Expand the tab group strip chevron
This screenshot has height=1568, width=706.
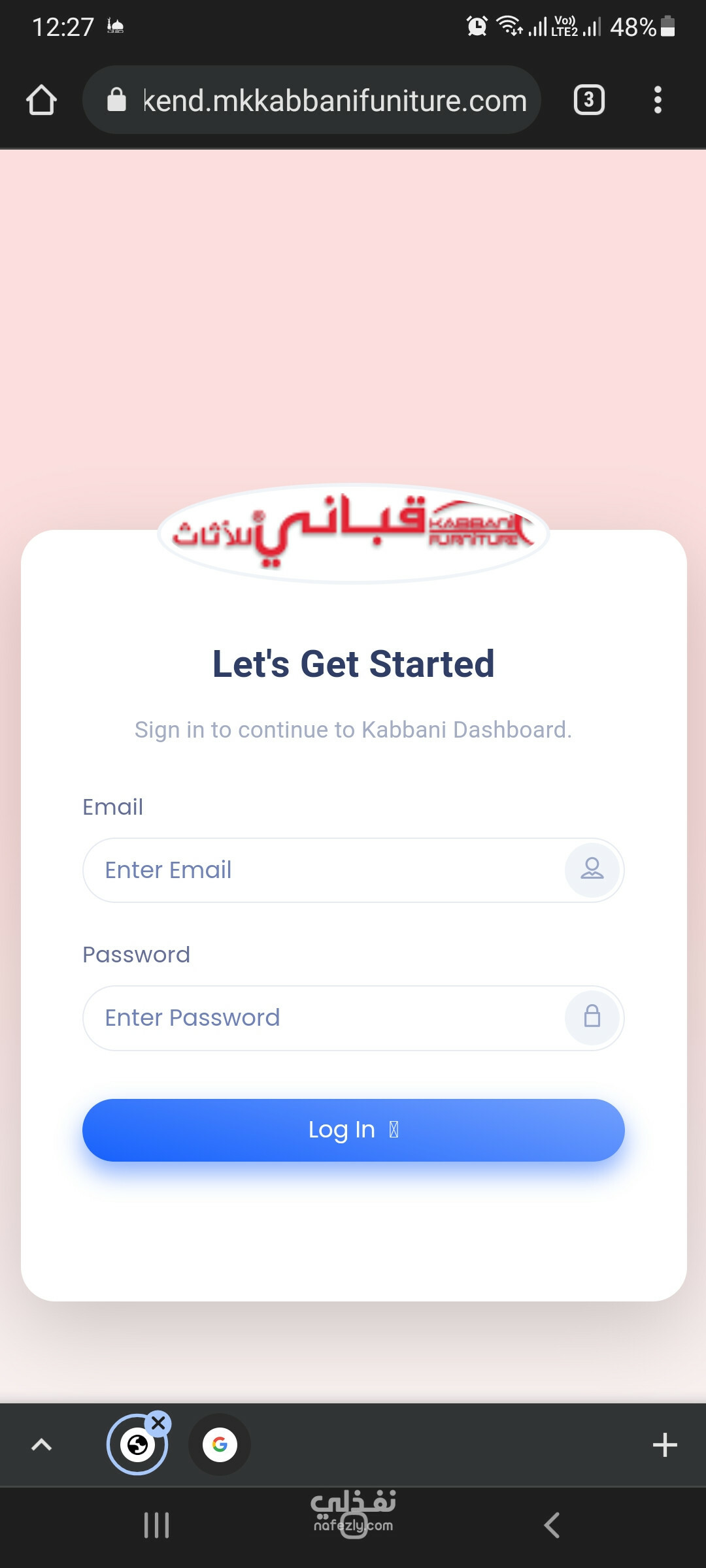tap(41, 1445)
